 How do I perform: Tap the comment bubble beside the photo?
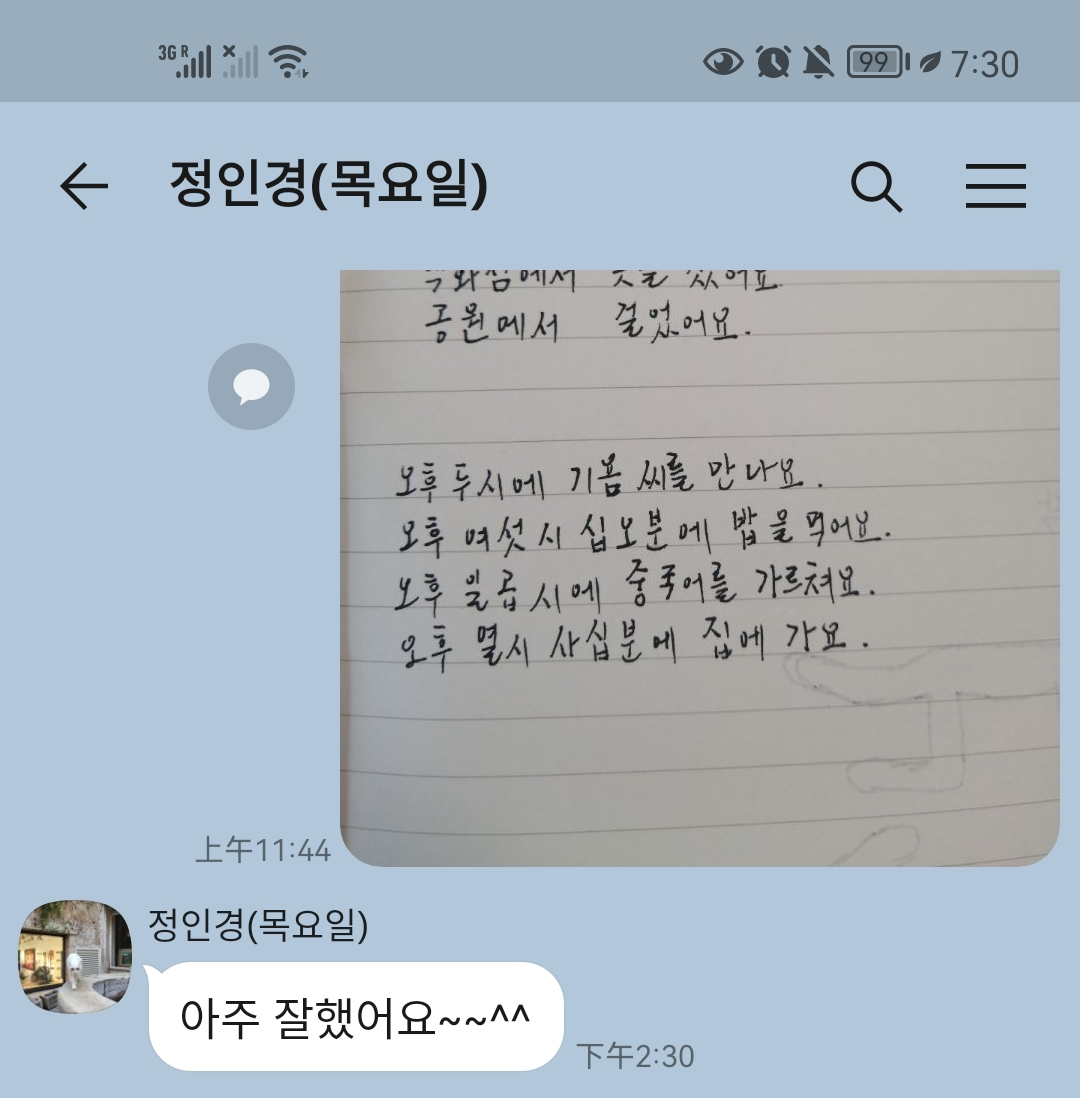pyautogui.click(x=251, y=386)
